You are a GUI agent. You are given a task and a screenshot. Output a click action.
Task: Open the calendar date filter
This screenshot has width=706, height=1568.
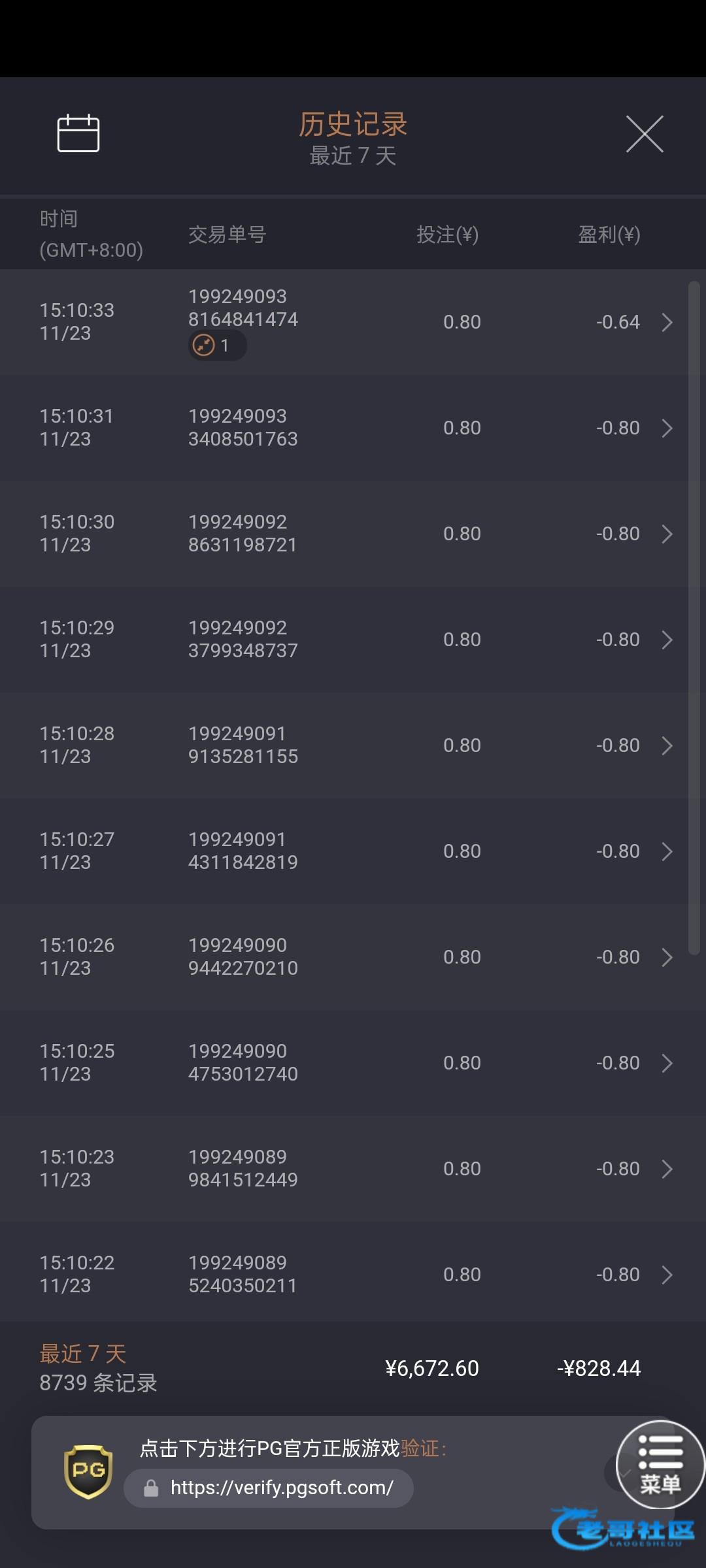click(78, 133)
